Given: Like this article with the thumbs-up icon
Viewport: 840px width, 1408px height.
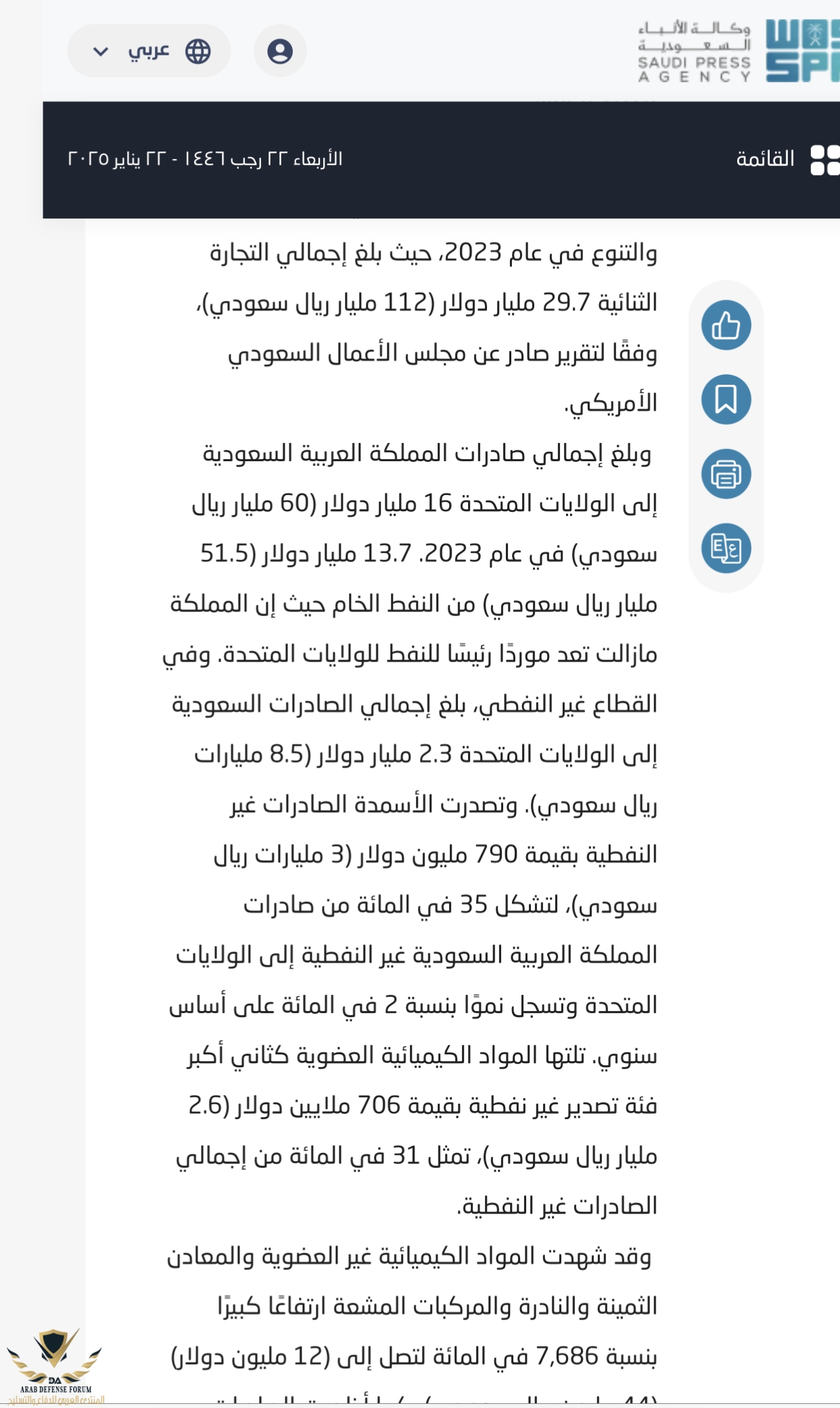Looking at the screenshot, I should coord(726,325).
